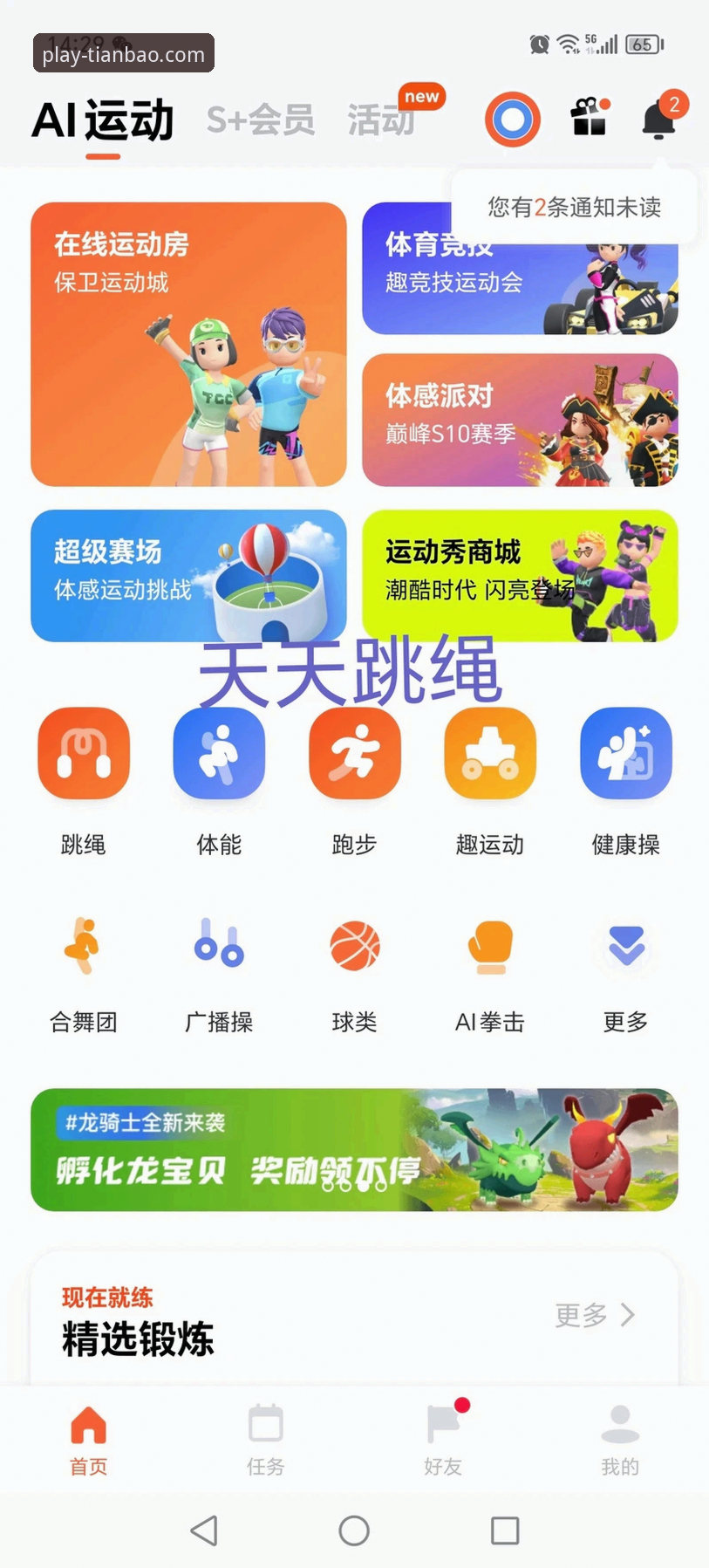Open the gift box icon in top bar
The height and width of the screenshot is (1568, 709).
pos(591,120)
